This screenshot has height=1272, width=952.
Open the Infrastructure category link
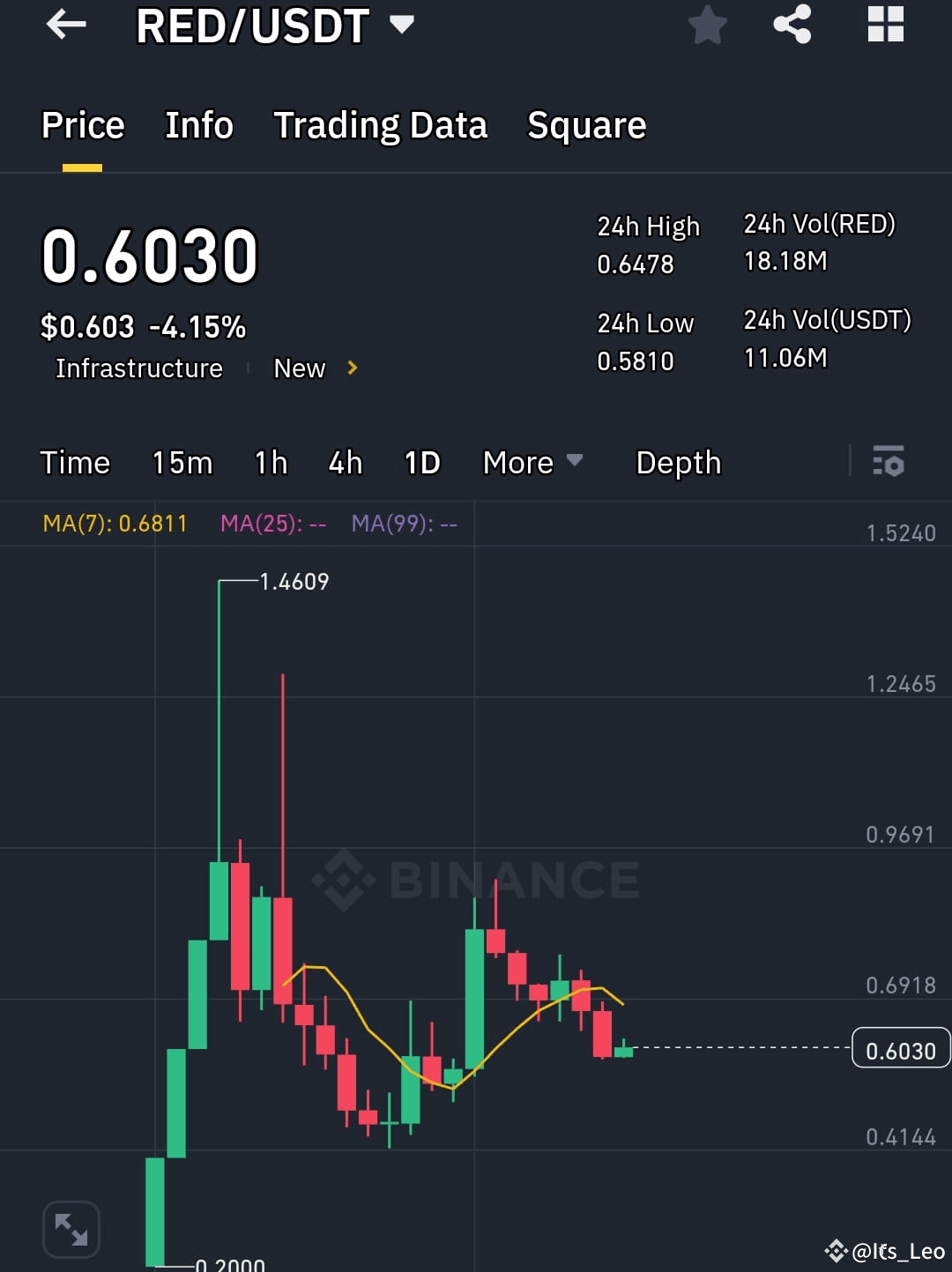138,368
